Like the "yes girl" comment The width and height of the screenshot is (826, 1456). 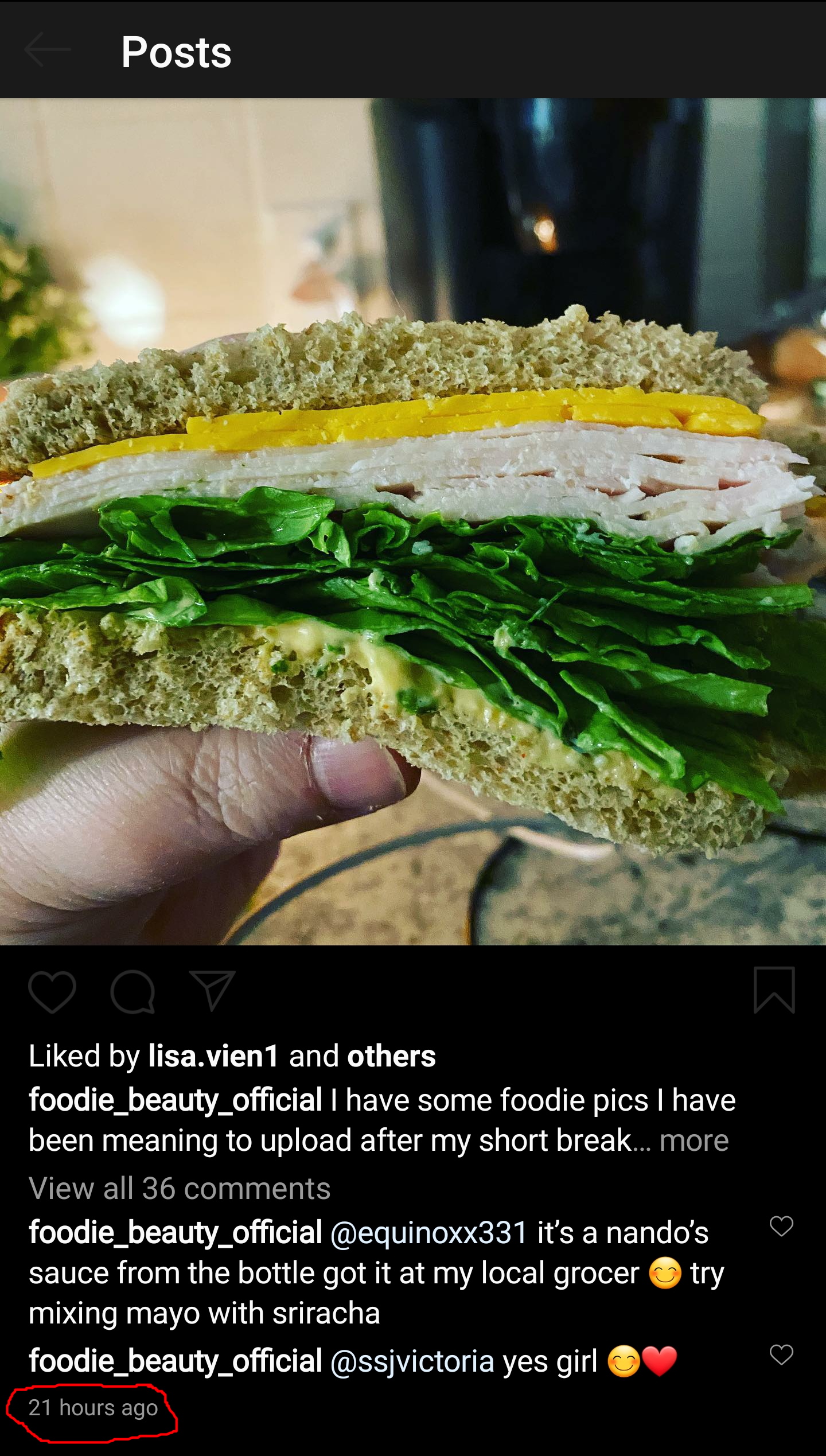(x=781, y=1354)
